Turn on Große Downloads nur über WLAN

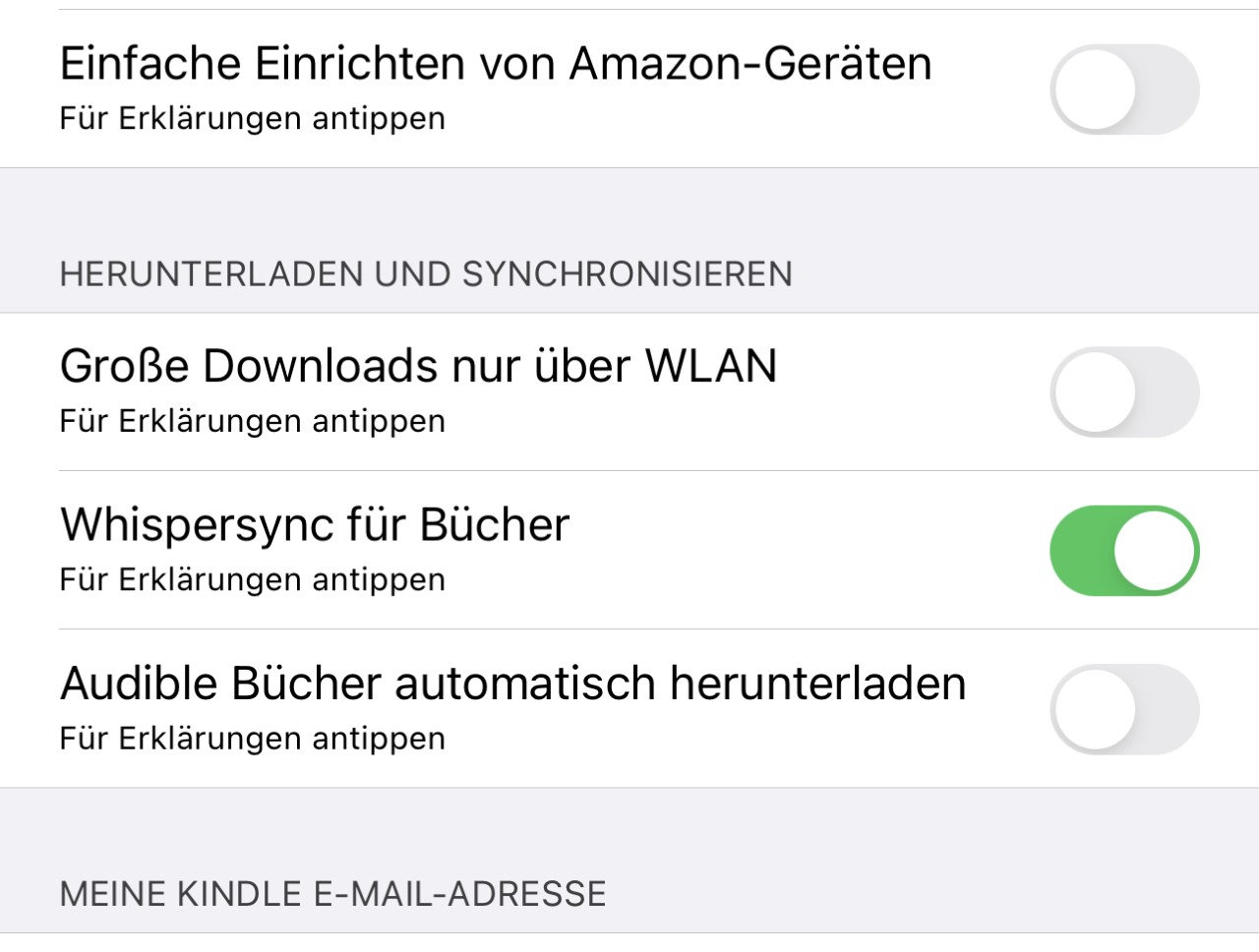(x=1124, y=391)
